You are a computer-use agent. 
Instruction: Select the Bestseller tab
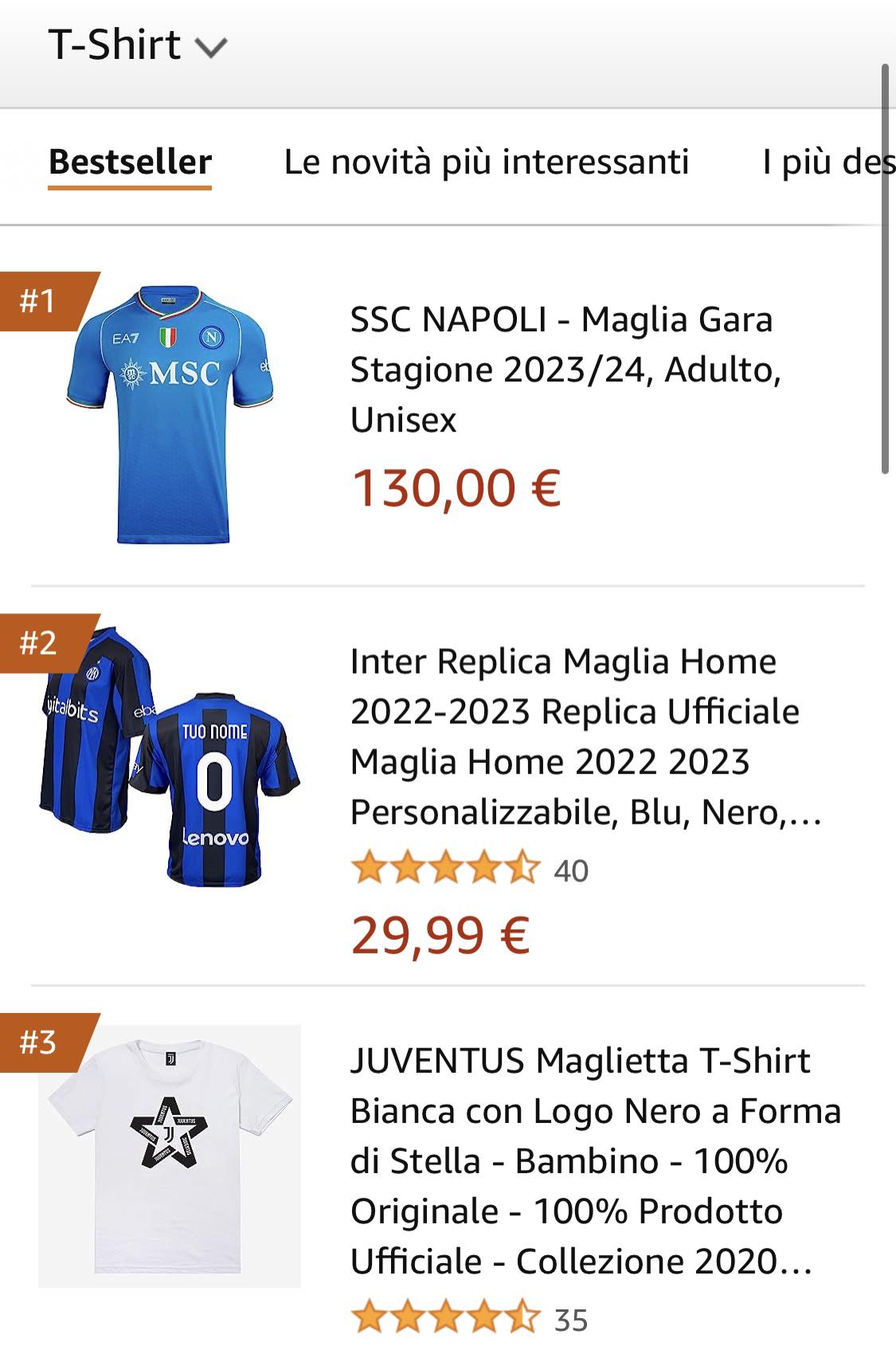(130, 162)
